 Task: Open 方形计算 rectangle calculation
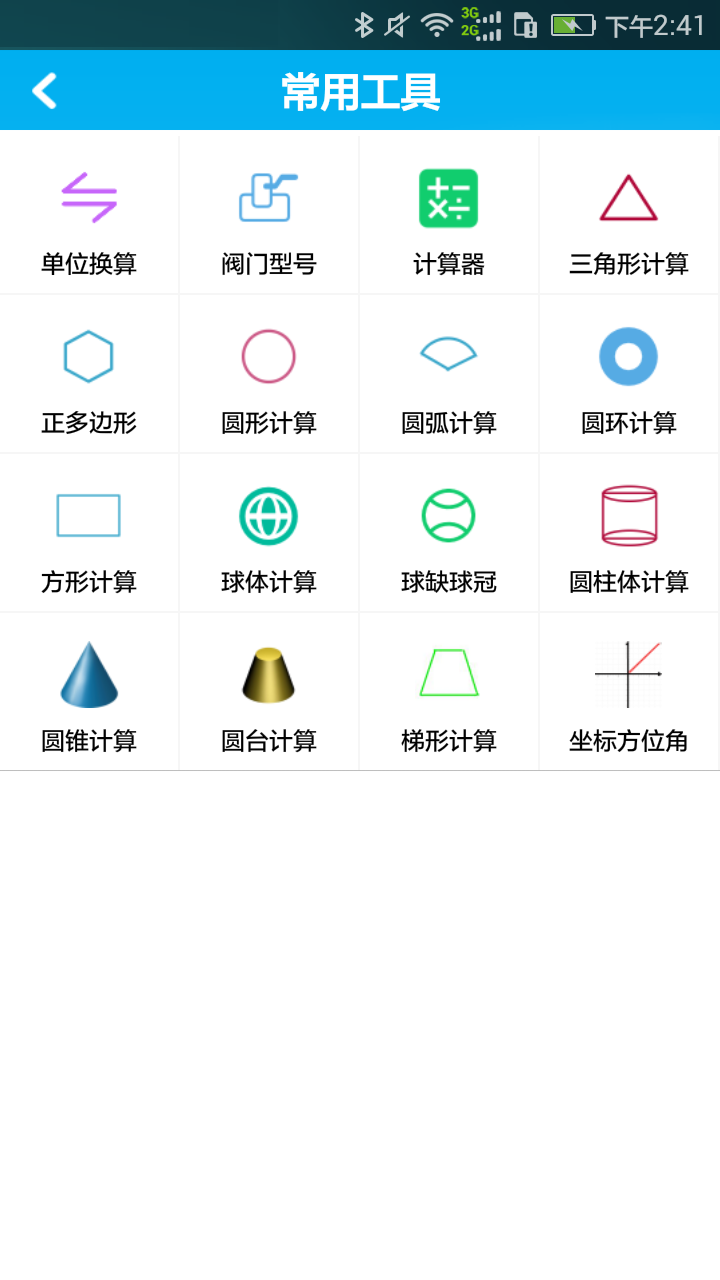pyautogui.click(x=89, y=534)
